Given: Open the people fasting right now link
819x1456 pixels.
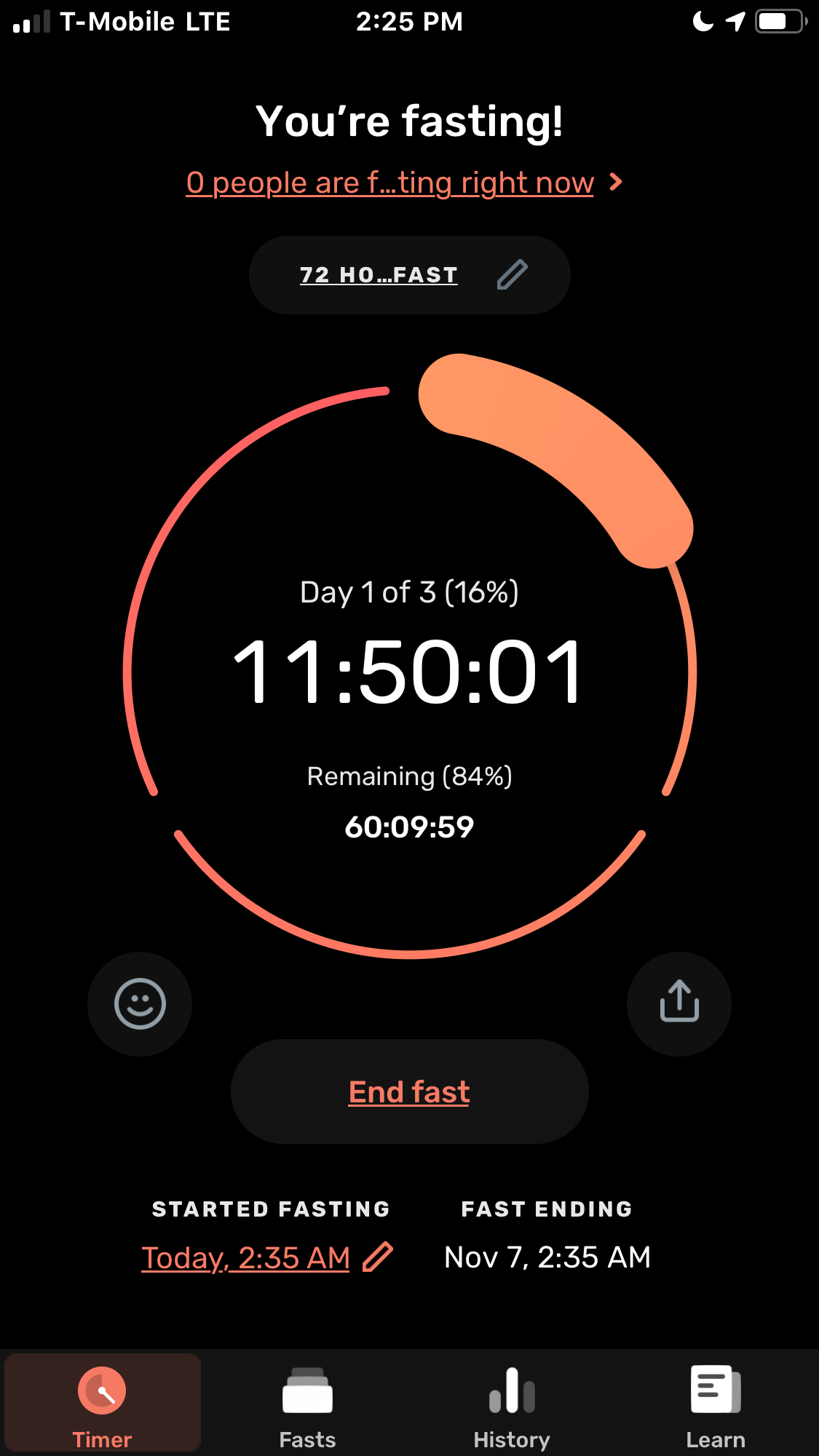Looking at the screenshot, I should 404,183.
